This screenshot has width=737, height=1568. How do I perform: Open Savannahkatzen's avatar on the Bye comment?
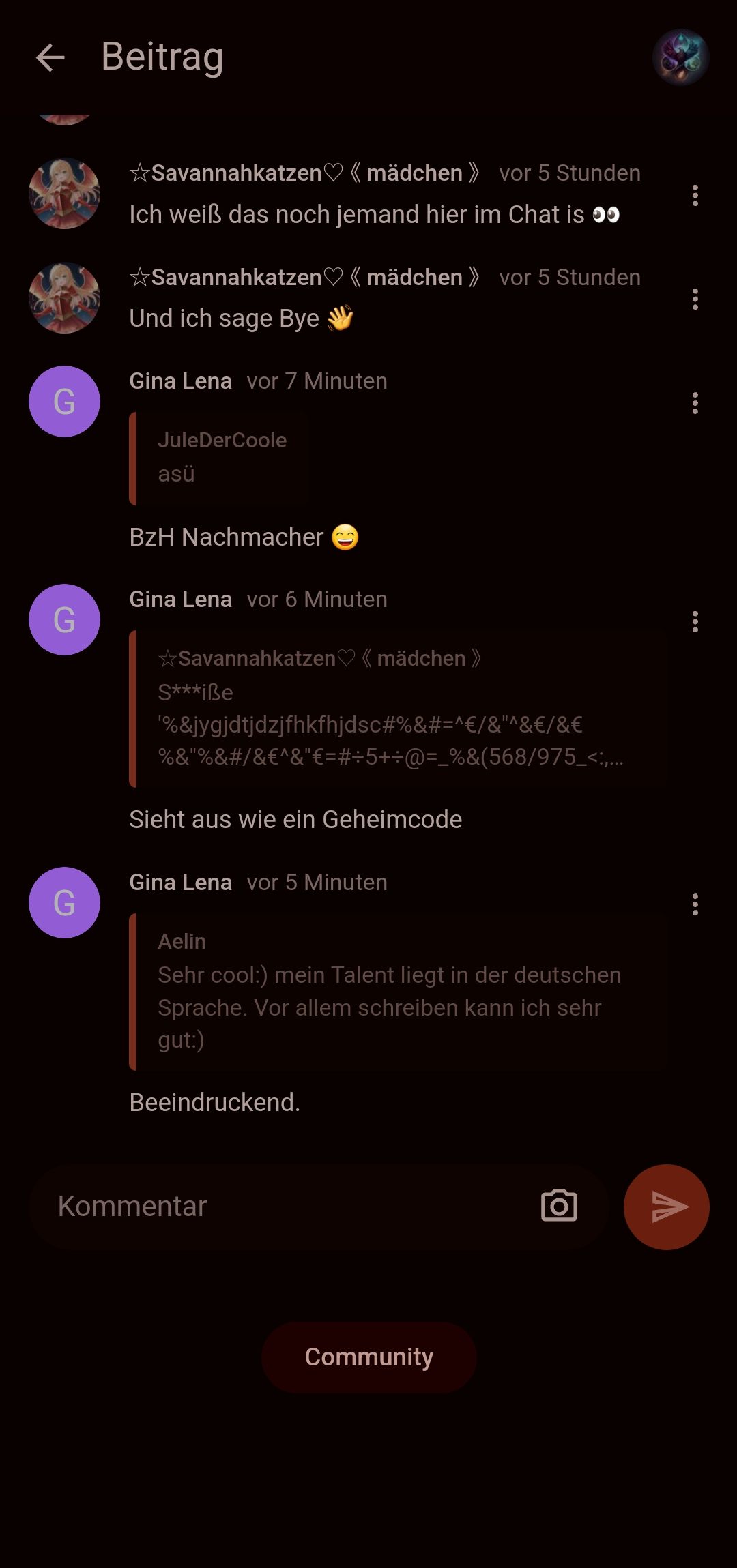click(64, 298)
